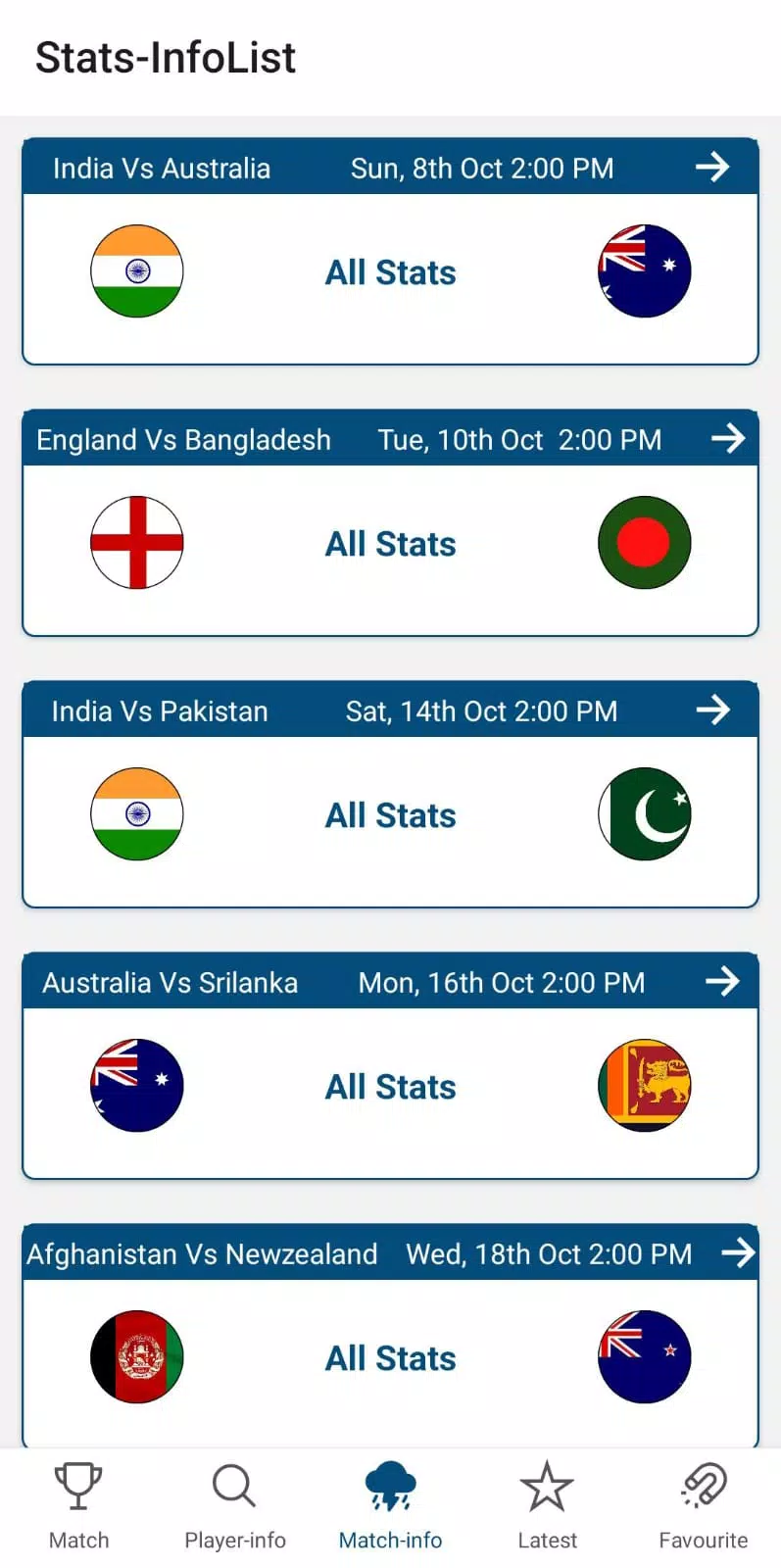Go to the Player-info tab
Viewport: 781px width, 1568px height.
coord(234,1506)
